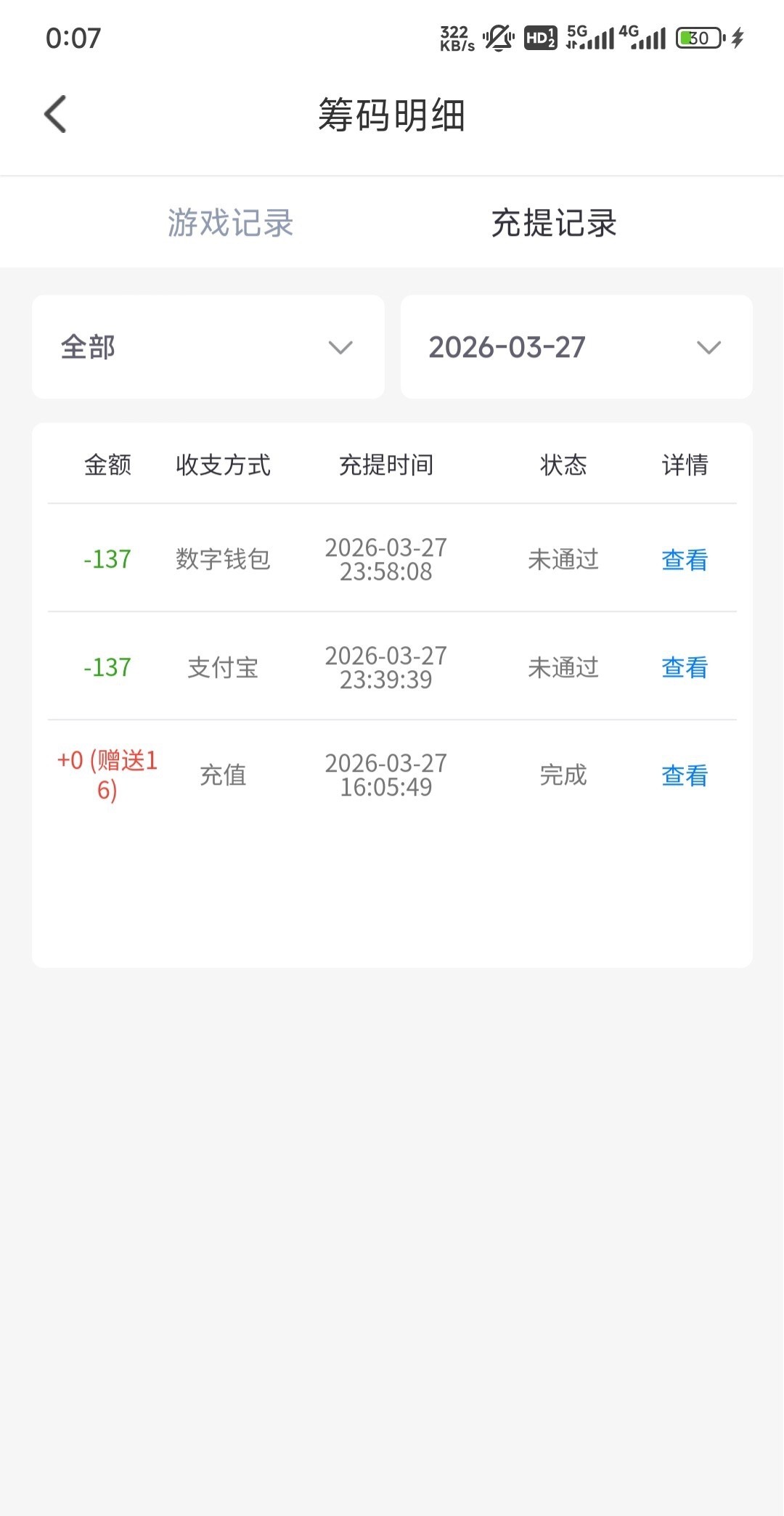Go back from 筹码明细 page

point(56,115)
